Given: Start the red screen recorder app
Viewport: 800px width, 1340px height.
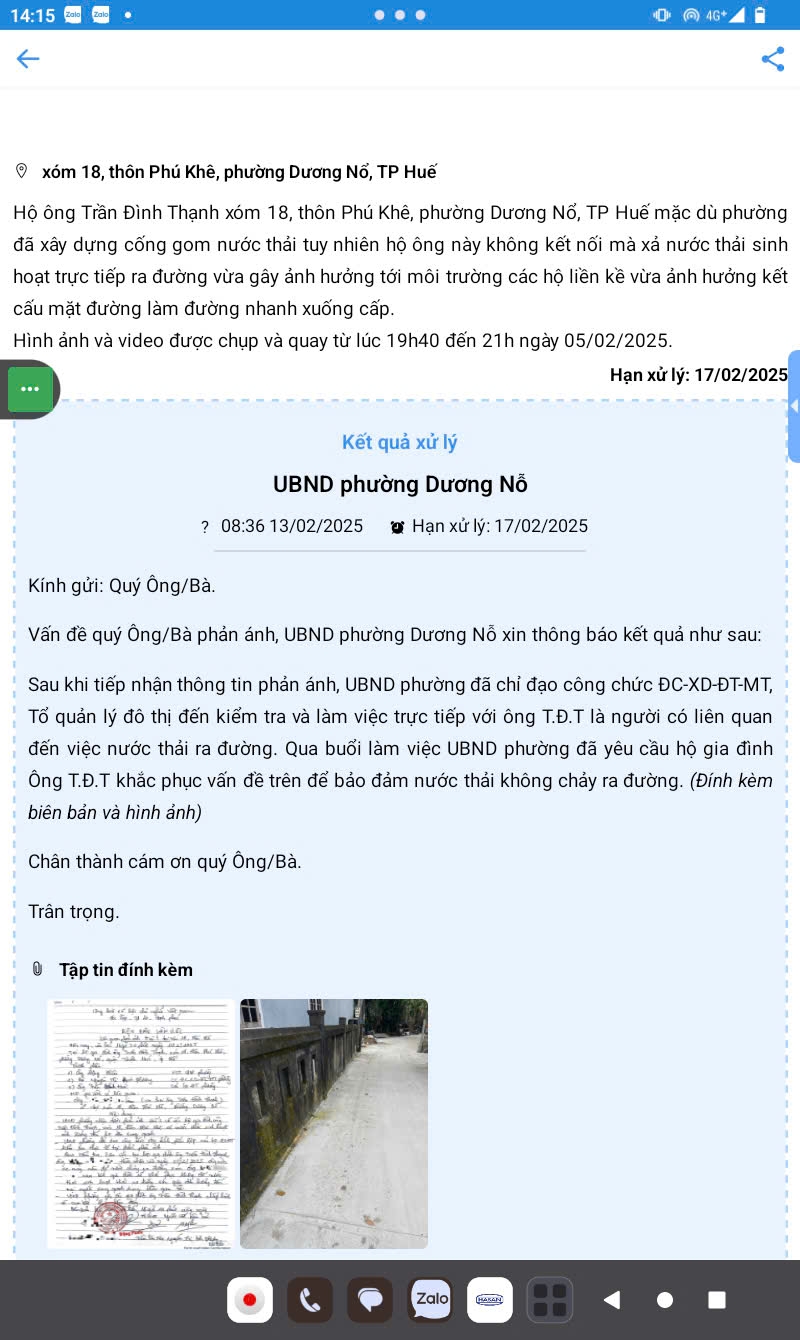Looking at the screenshot, I should (250, 1300).
